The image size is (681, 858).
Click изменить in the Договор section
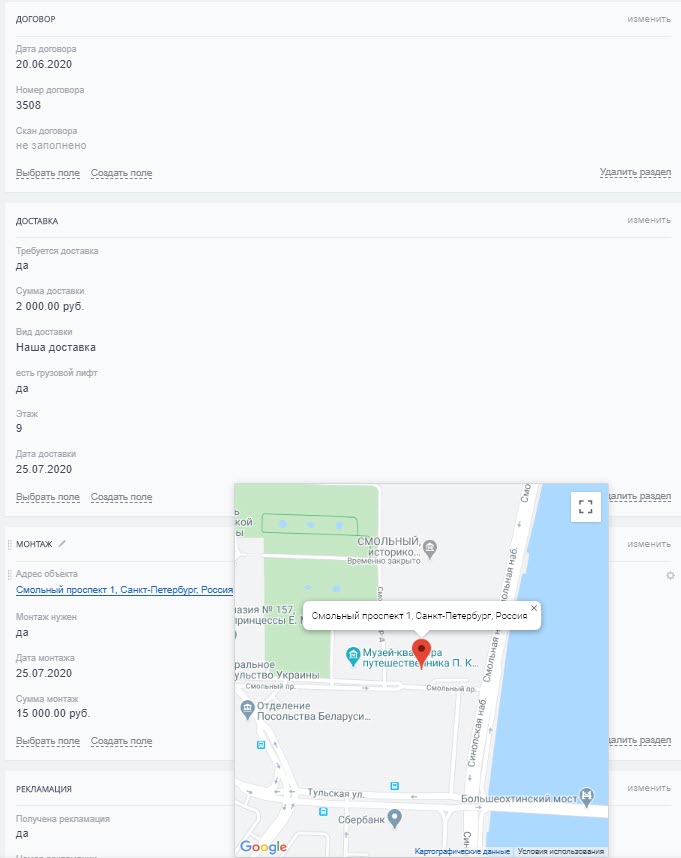coord(649,19)
